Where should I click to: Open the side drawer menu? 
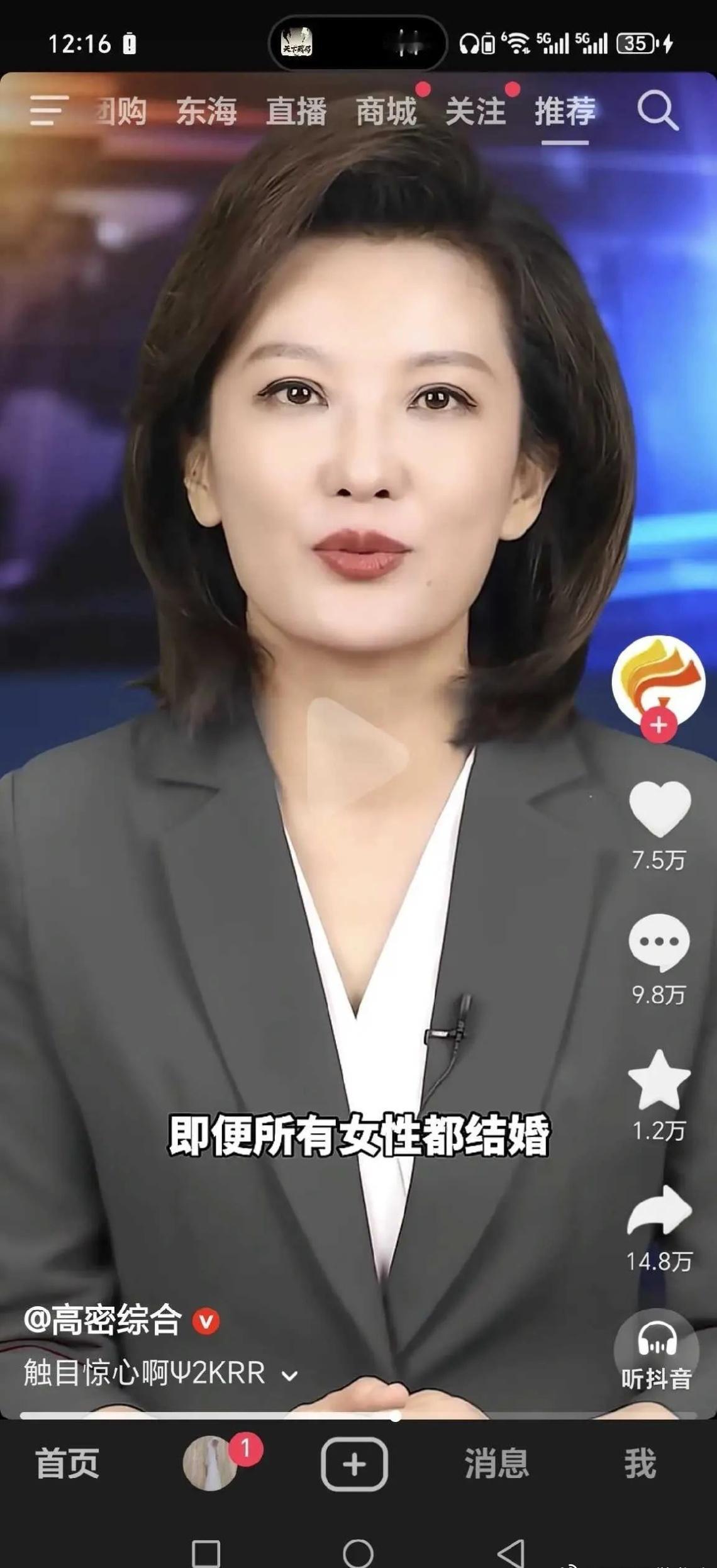[x=48, y=111]
